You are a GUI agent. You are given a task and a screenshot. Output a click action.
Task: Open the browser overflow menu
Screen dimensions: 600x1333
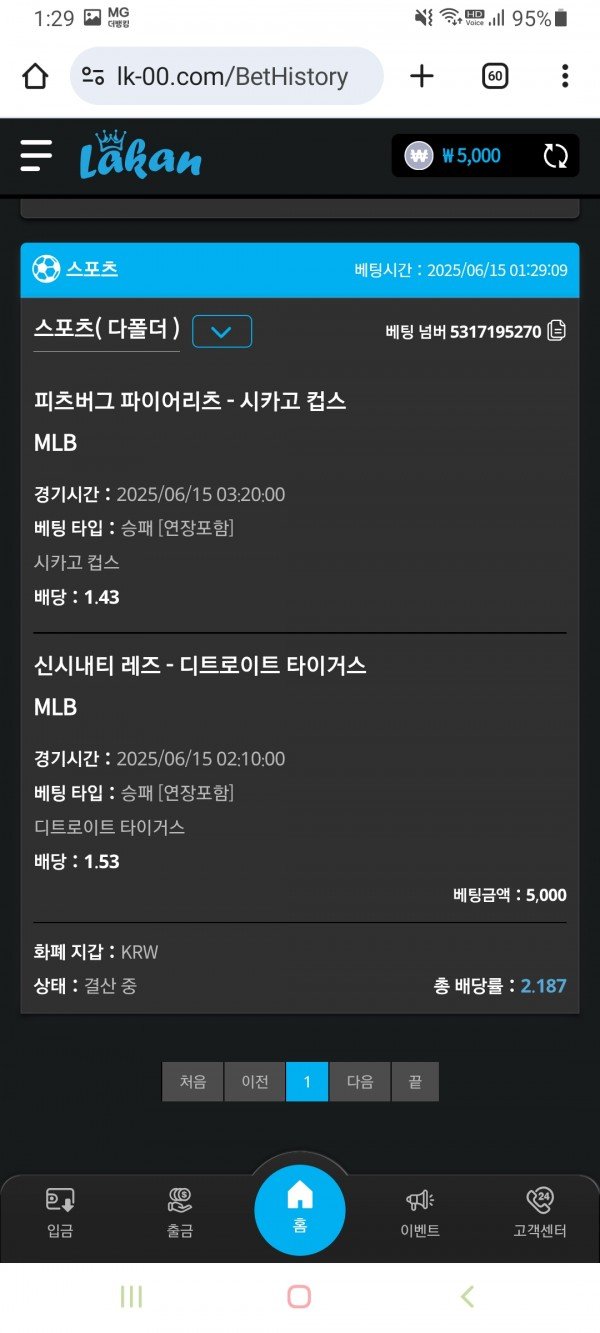[x=565, y=76]
